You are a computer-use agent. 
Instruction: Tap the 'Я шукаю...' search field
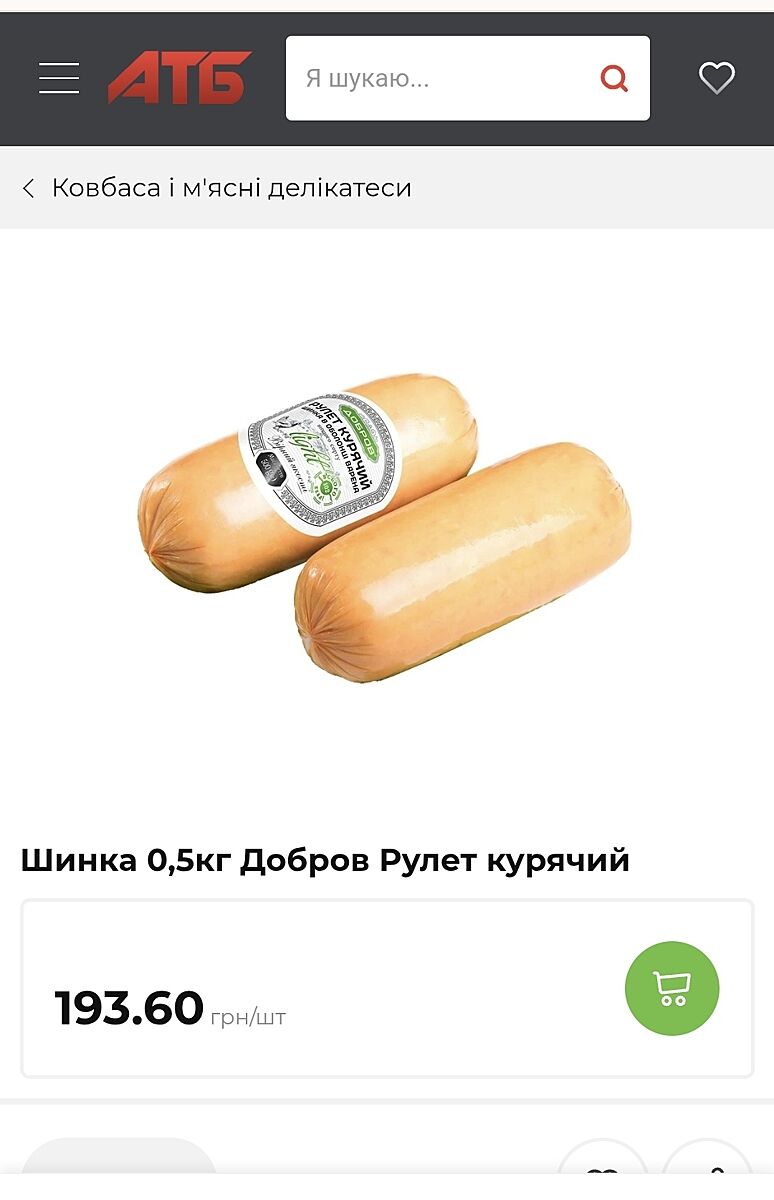click(440, 78)
